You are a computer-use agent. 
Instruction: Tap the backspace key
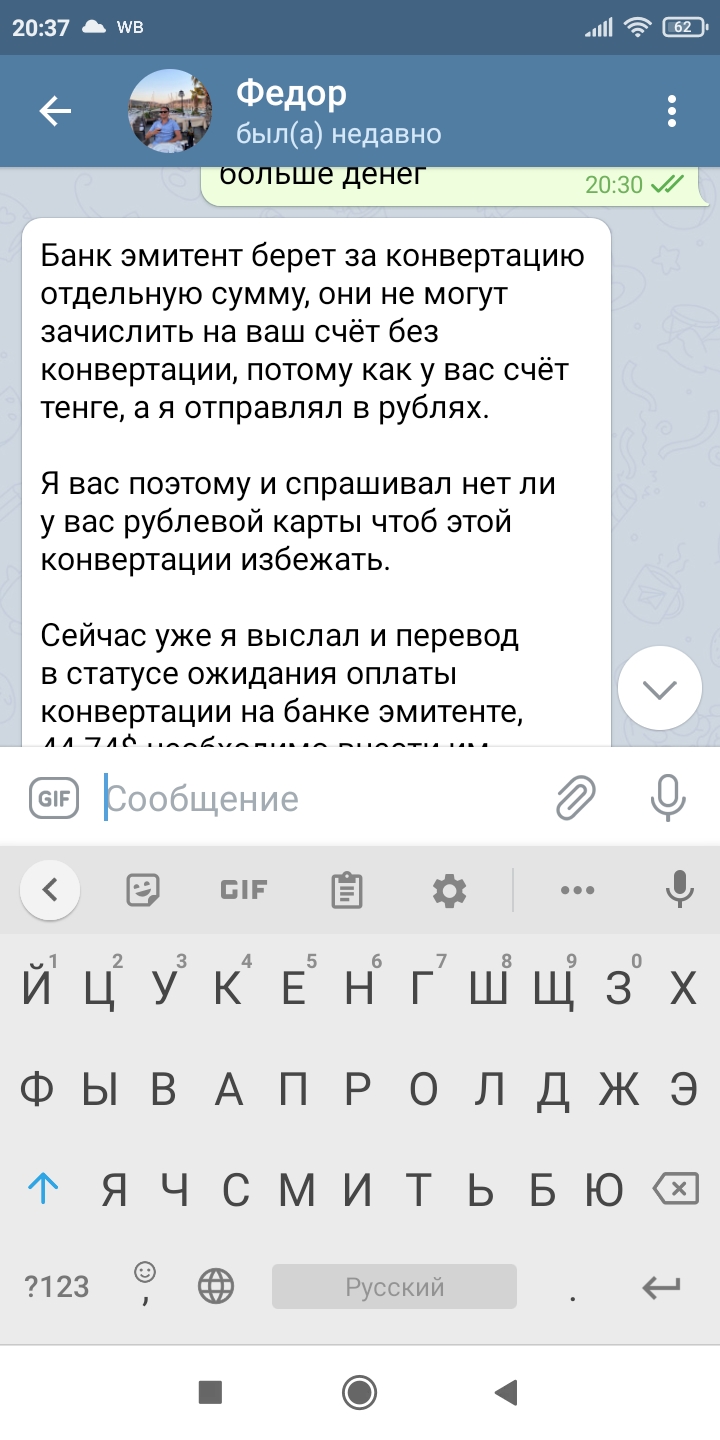674,1189
